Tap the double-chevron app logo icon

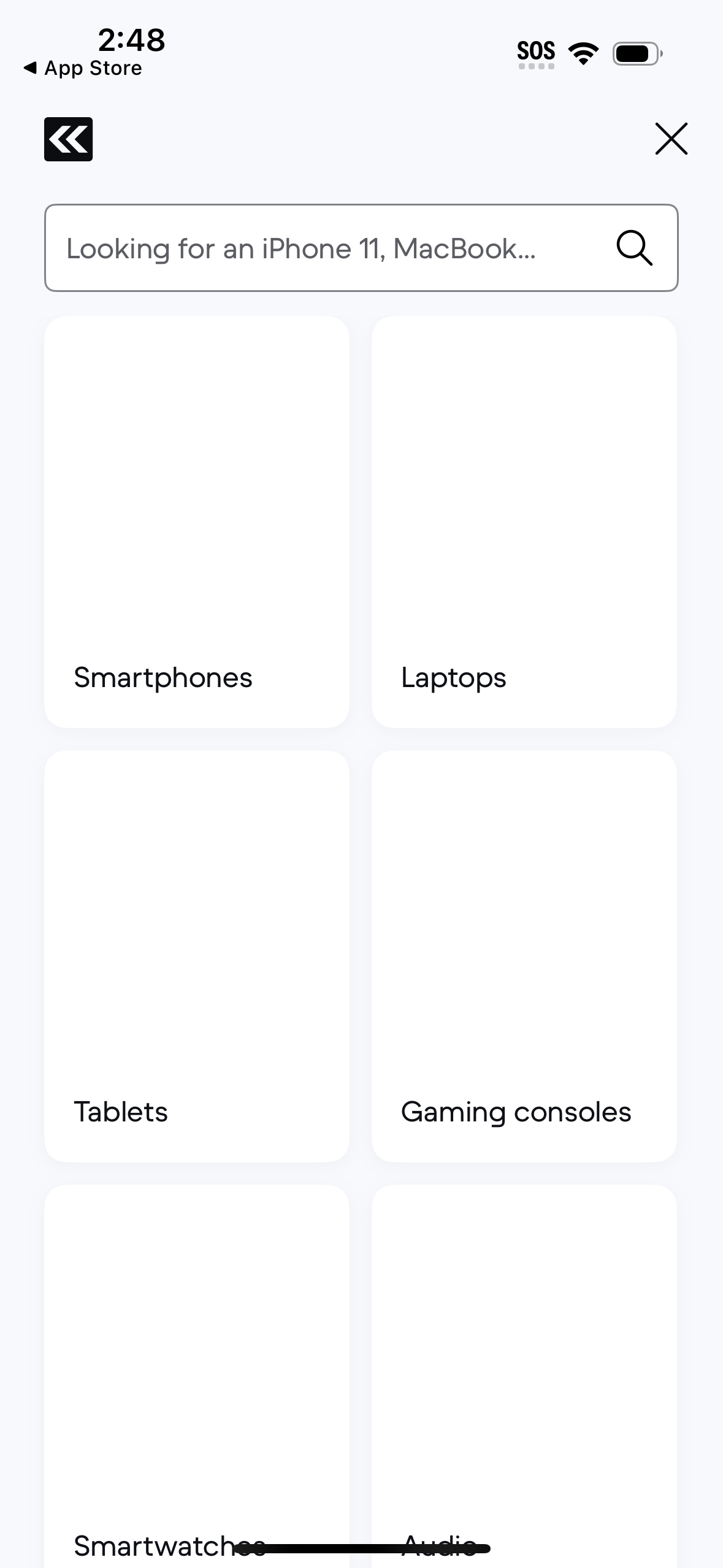point(68,139)
